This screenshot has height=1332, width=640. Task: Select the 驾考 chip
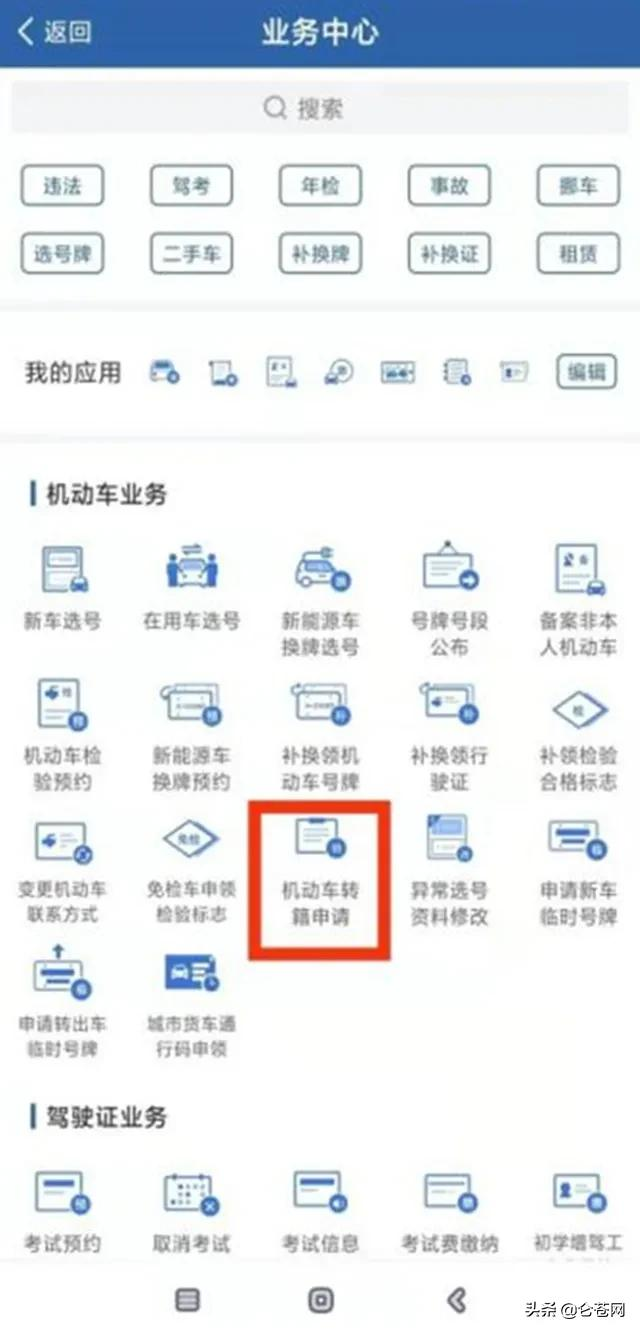tap(191, 186)
